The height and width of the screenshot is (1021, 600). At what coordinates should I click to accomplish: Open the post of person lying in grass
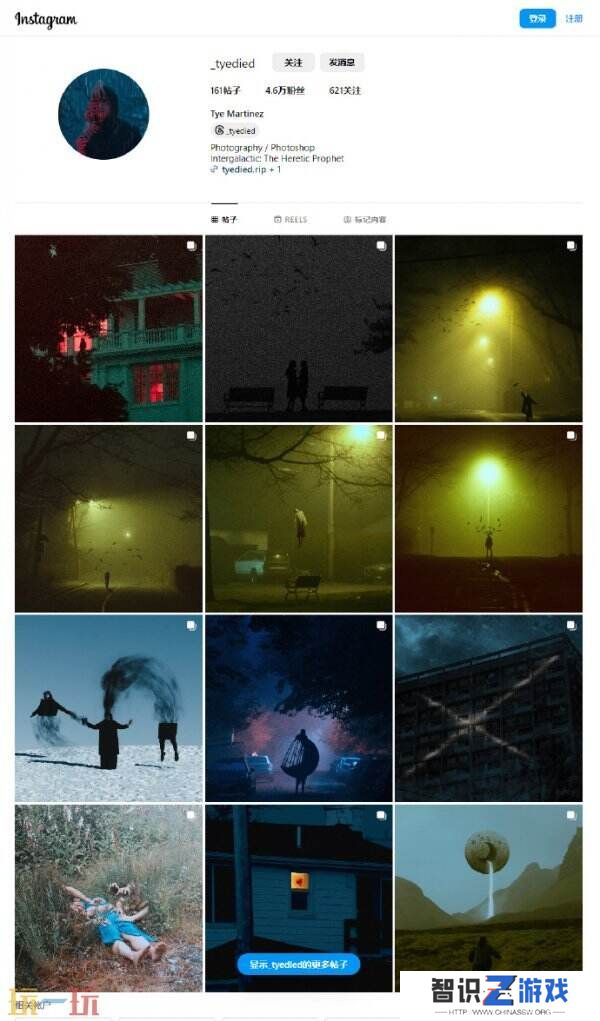point(108,898)
